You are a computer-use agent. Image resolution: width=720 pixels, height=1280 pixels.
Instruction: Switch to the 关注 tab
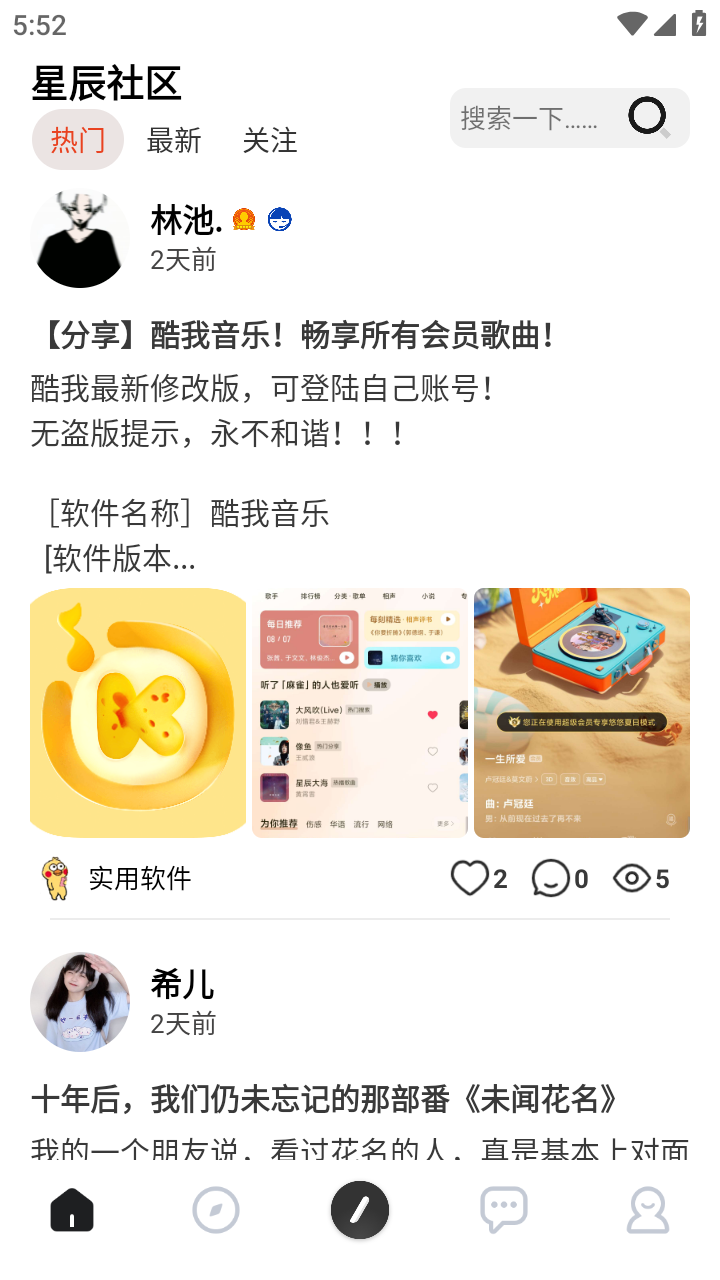point(270,141)
